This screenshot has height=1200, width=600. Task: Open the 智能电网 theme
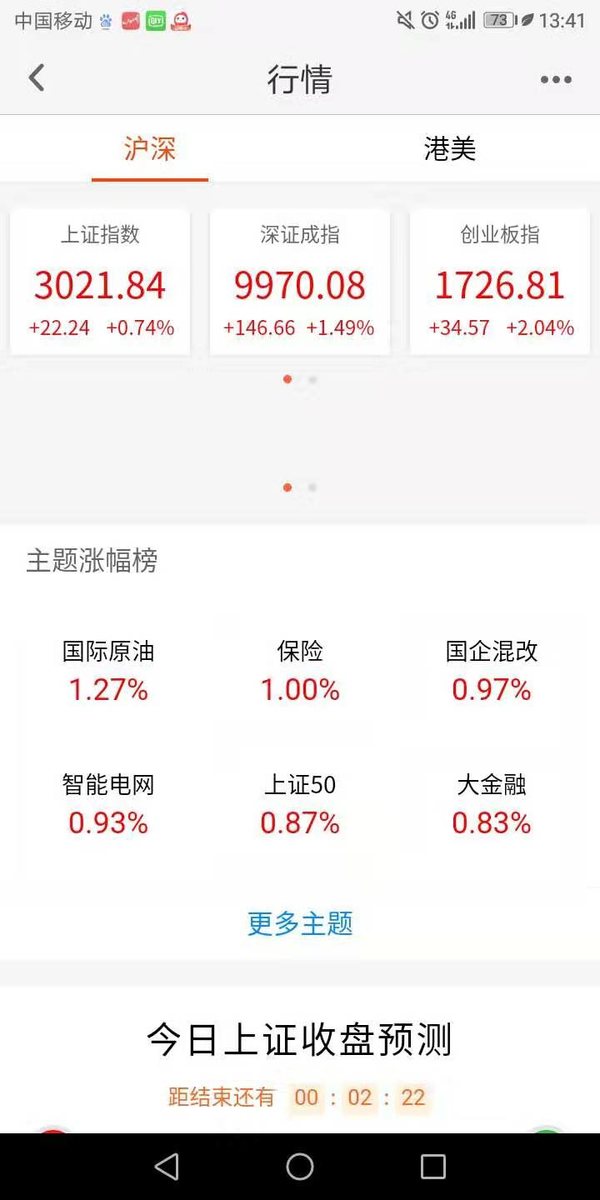108,805
